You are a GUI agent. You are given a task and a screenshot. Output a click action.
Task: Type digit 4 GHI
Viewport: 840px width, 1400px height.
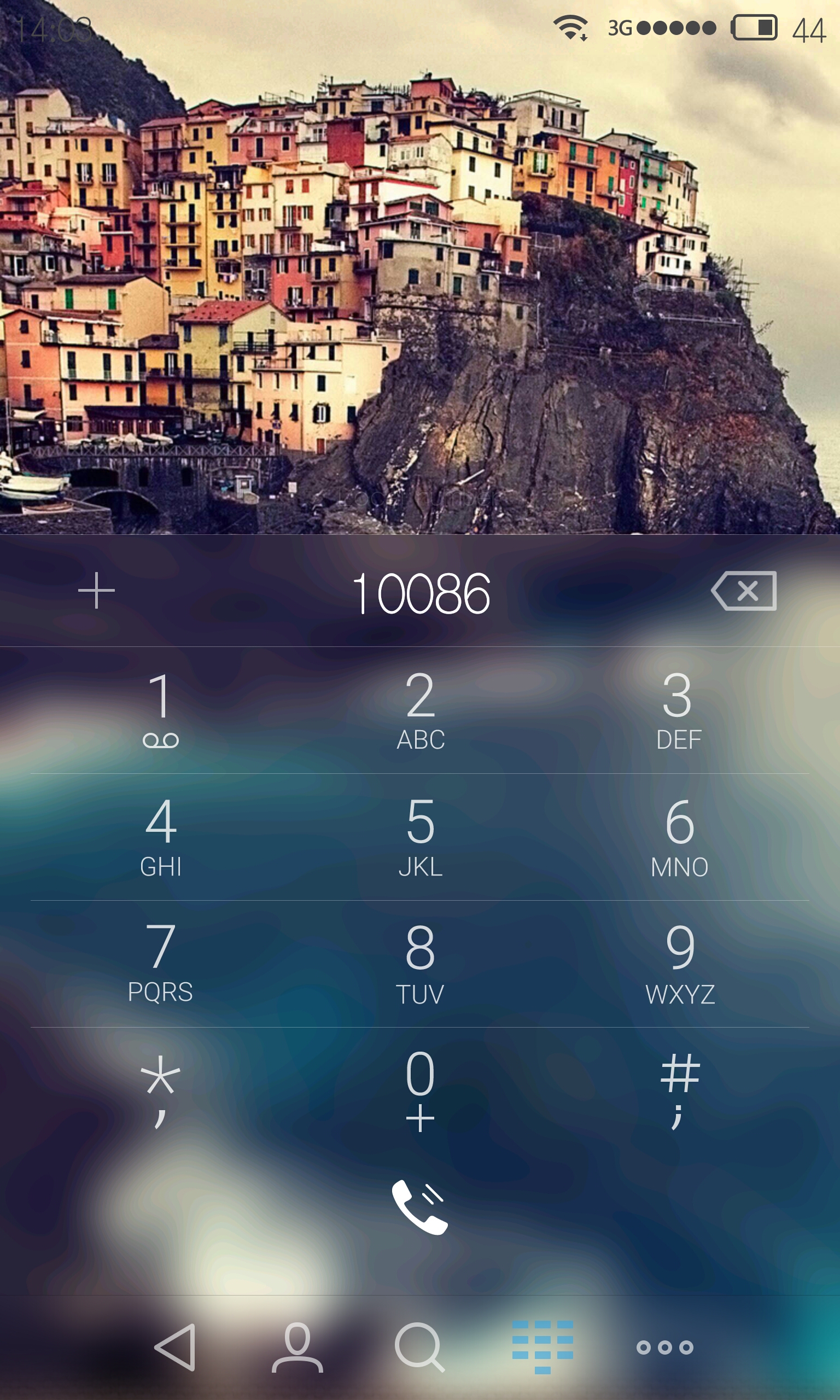click(x=161, y=837)
